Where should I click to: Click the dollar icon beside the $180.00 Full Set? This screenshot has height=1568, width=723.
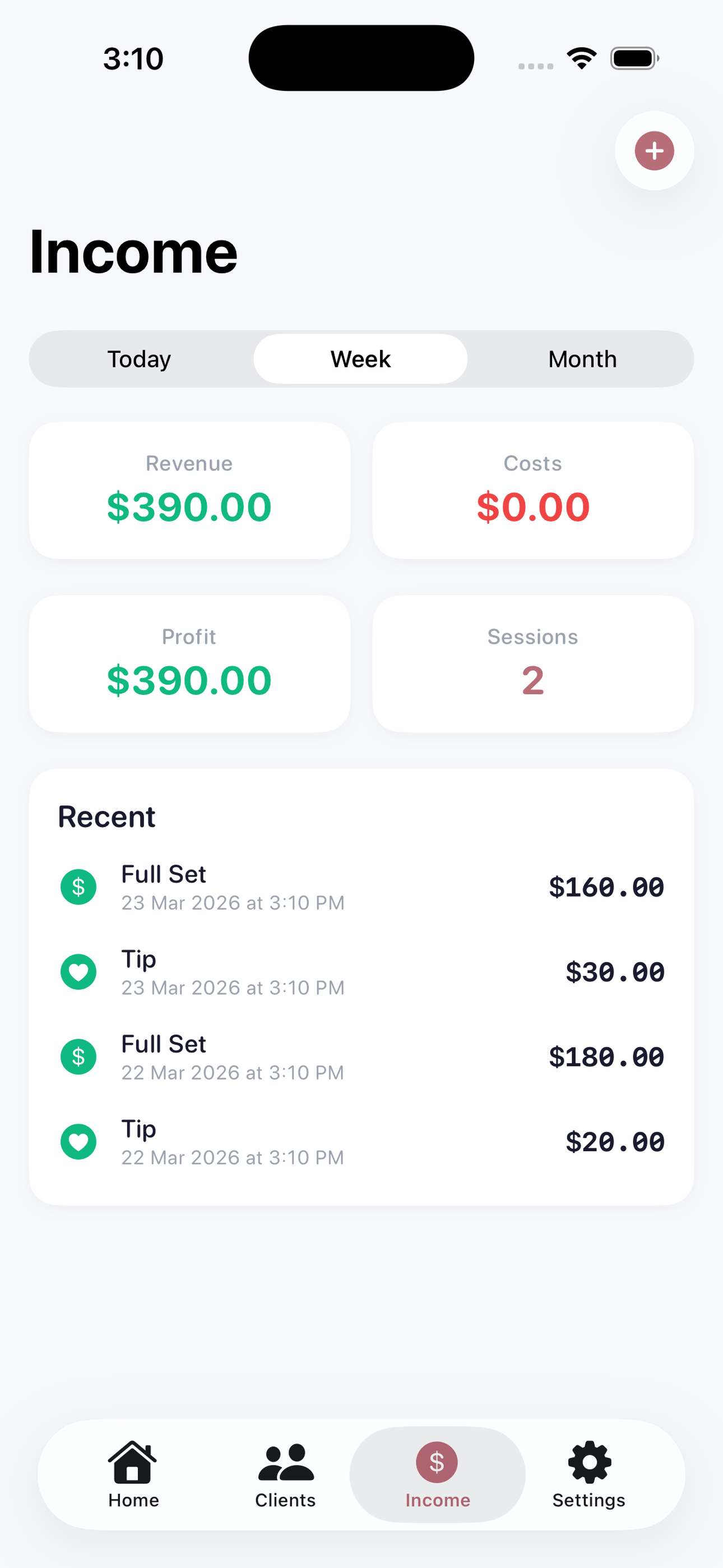coord(78,1057)
